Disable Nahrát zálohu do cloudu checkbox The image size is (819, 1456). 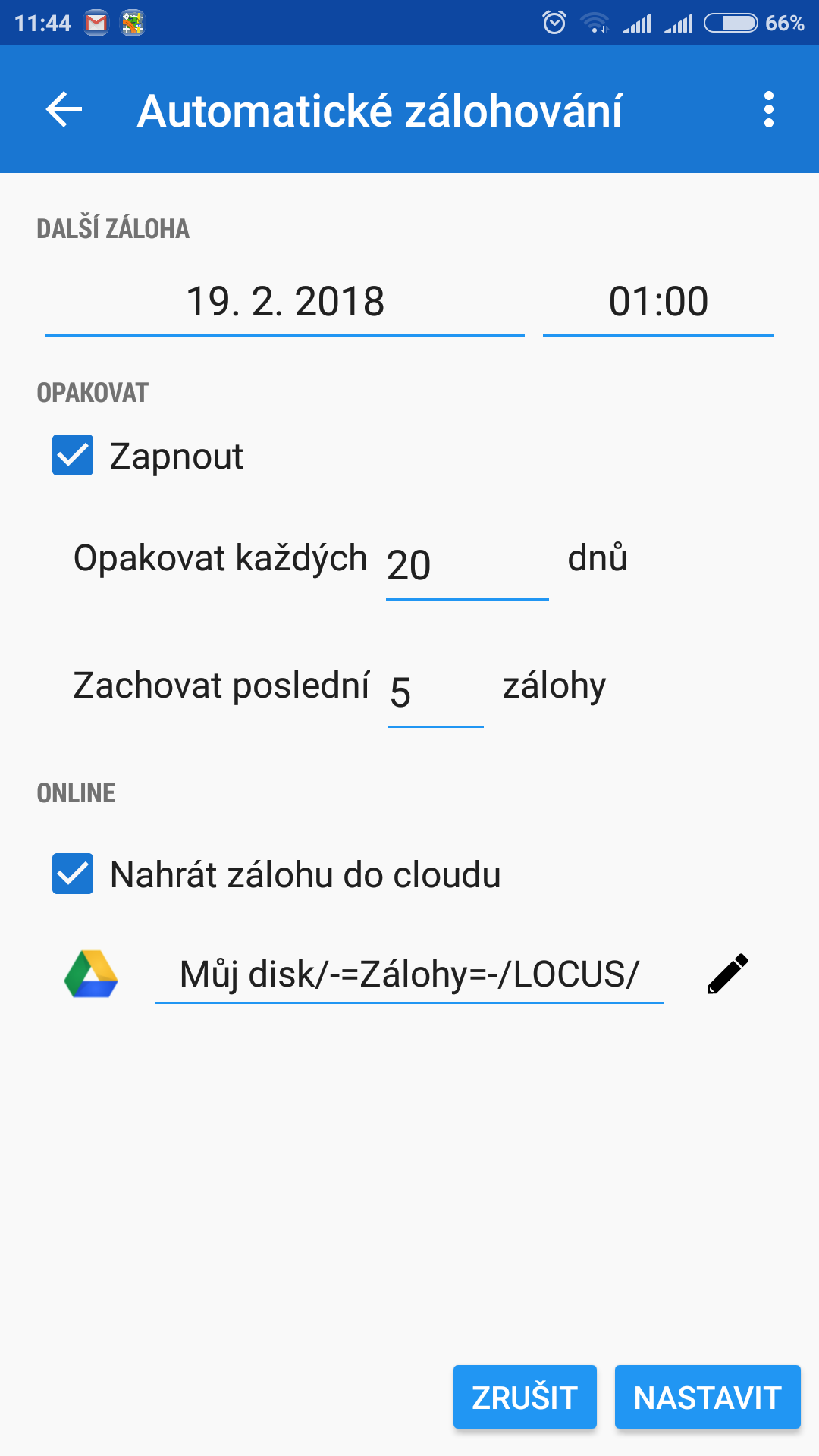73,874
